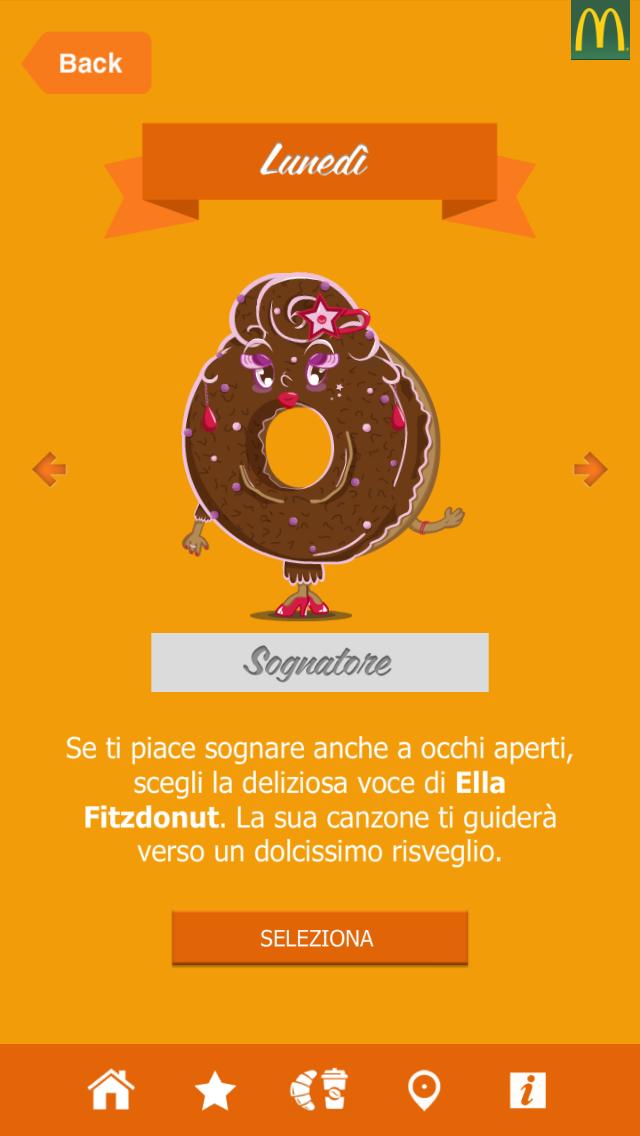Open the home tab in bottom bar
The image size is (640, 1136).
[x=111, y=1090]
